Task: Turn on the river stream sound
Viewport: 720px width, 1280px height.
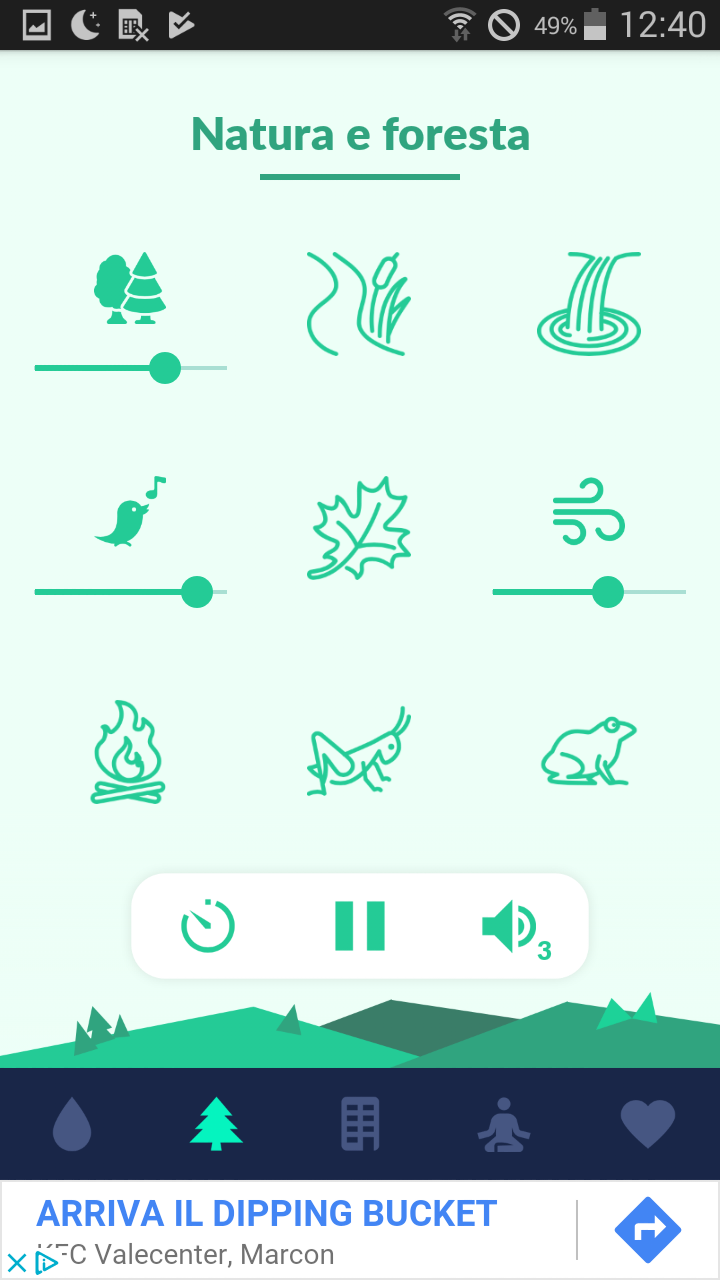Action: tap(360, 304)
